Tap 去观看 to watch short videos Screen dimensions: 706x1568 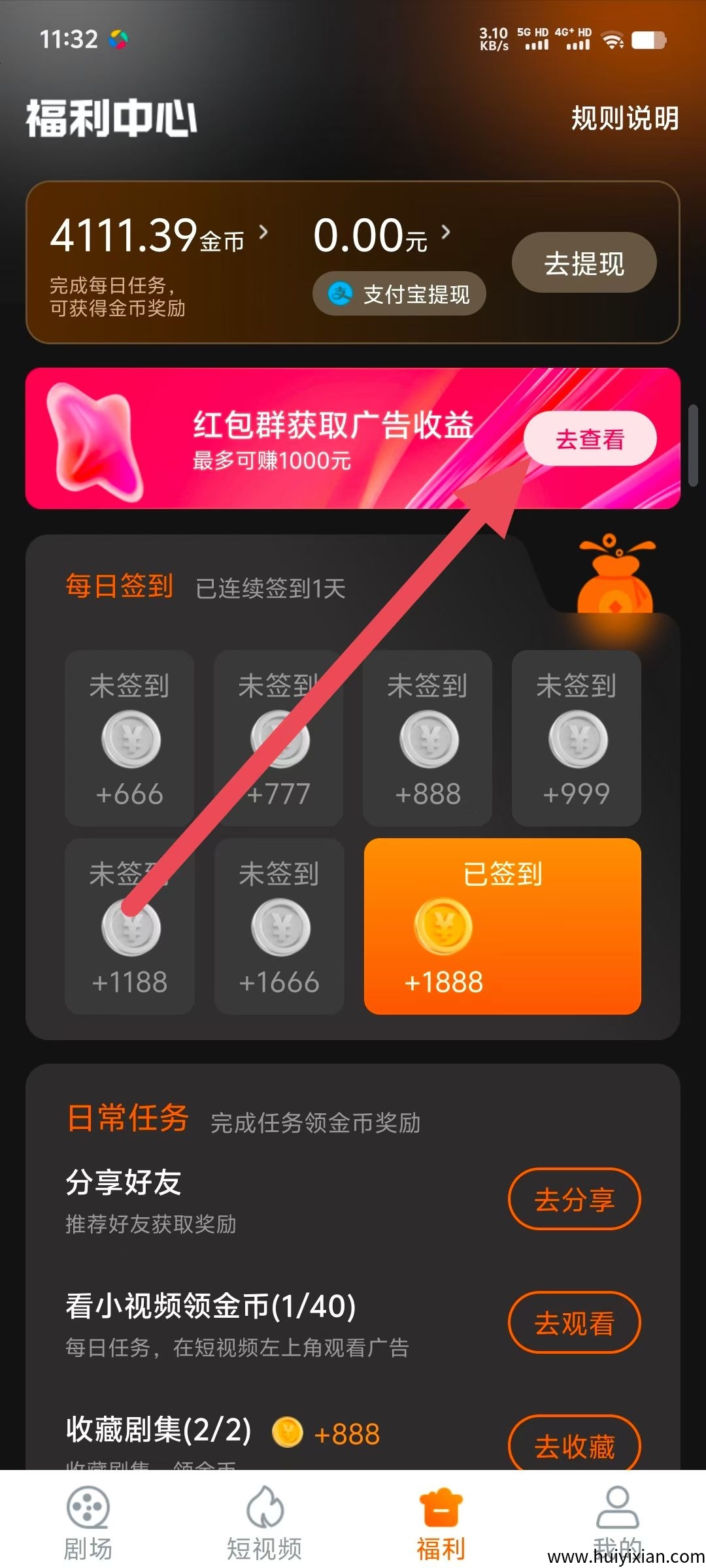574,1323
